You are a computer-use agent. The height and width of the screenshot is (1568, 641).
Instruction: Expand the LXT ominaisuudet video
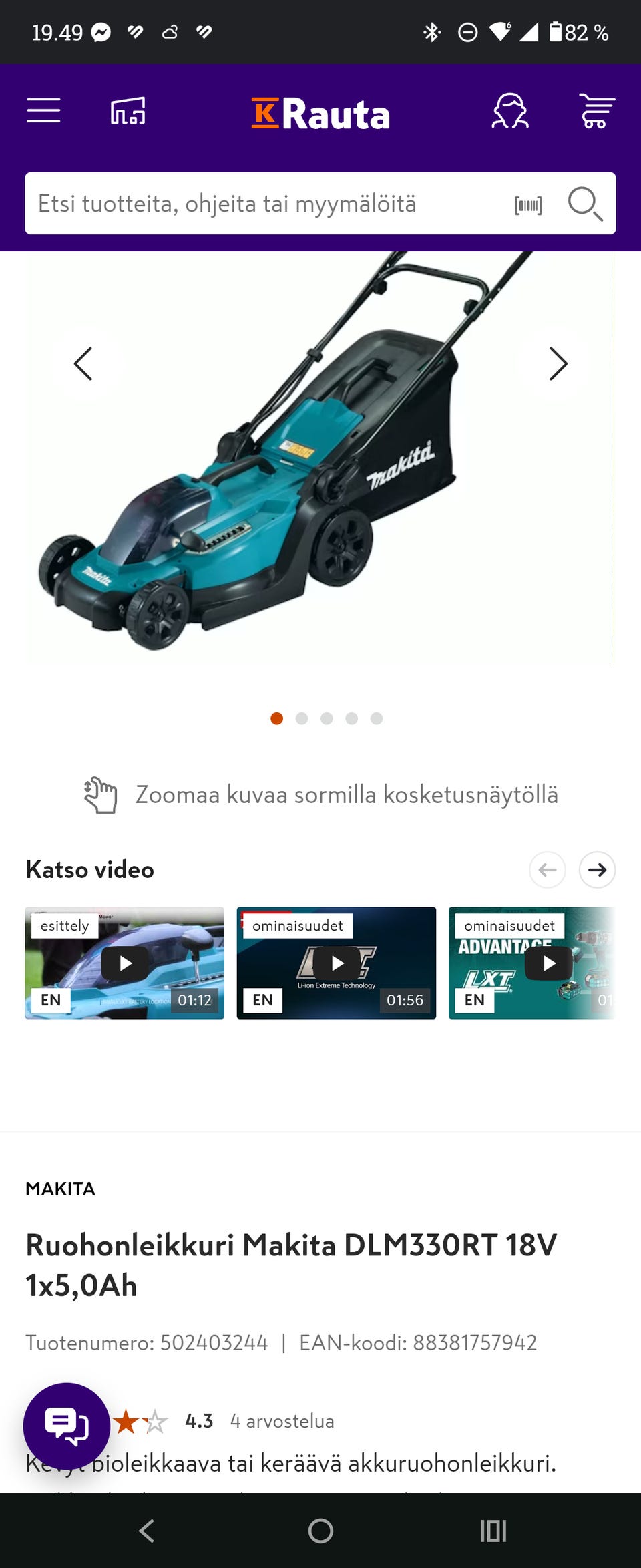click(x=548, y=963)
